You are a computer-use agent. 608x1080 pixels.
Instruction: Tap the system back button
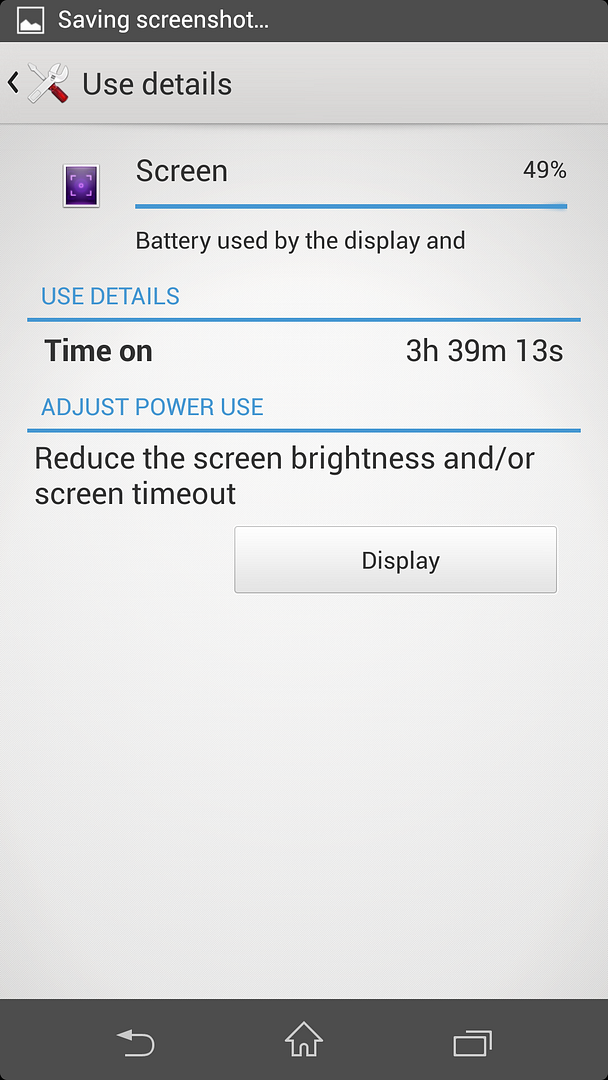click(x=135, y=1042)
